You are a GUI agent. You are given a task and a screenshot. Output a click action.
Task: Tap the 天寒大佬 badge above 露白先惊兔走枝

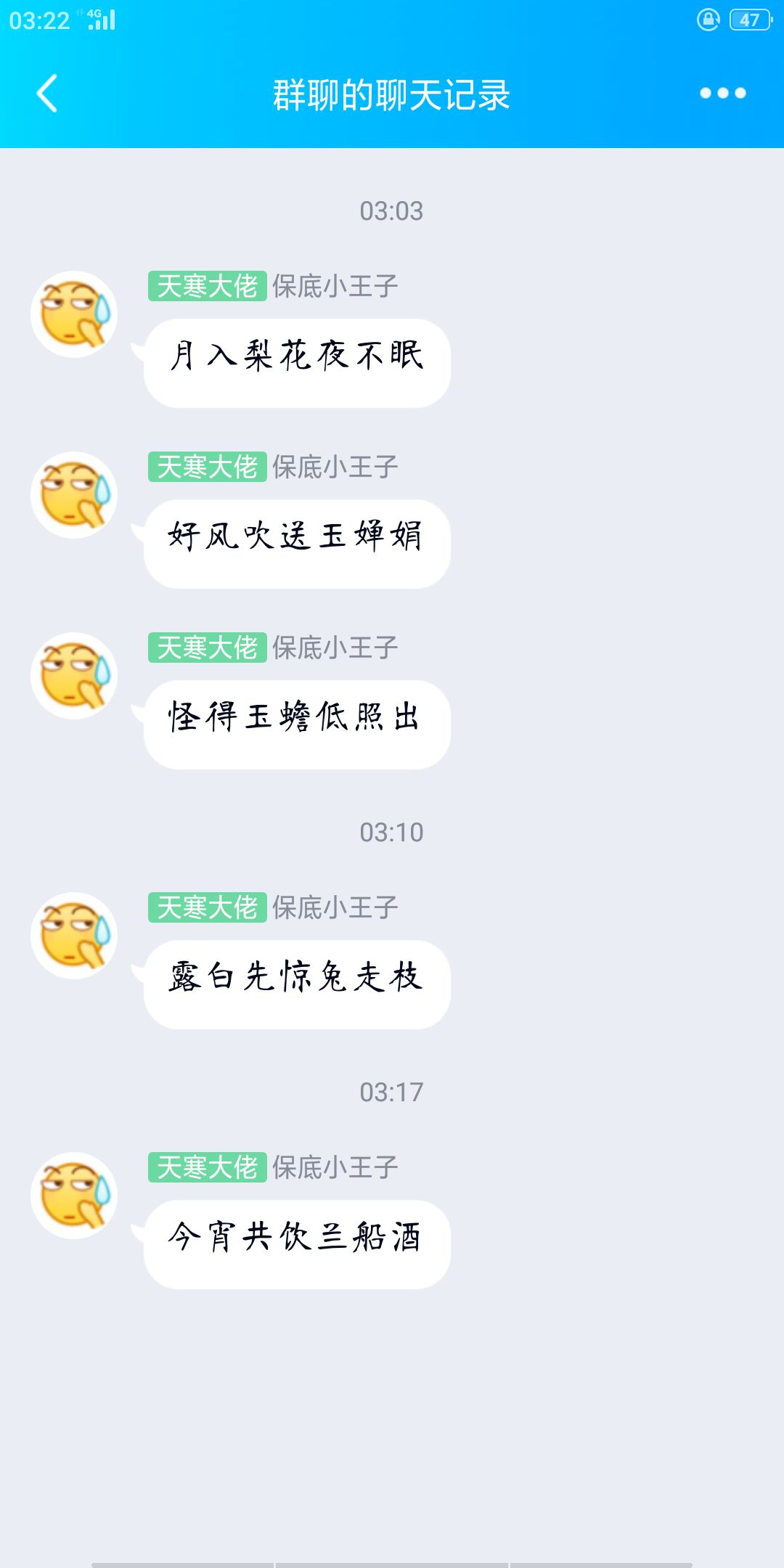tap(207, 907)
